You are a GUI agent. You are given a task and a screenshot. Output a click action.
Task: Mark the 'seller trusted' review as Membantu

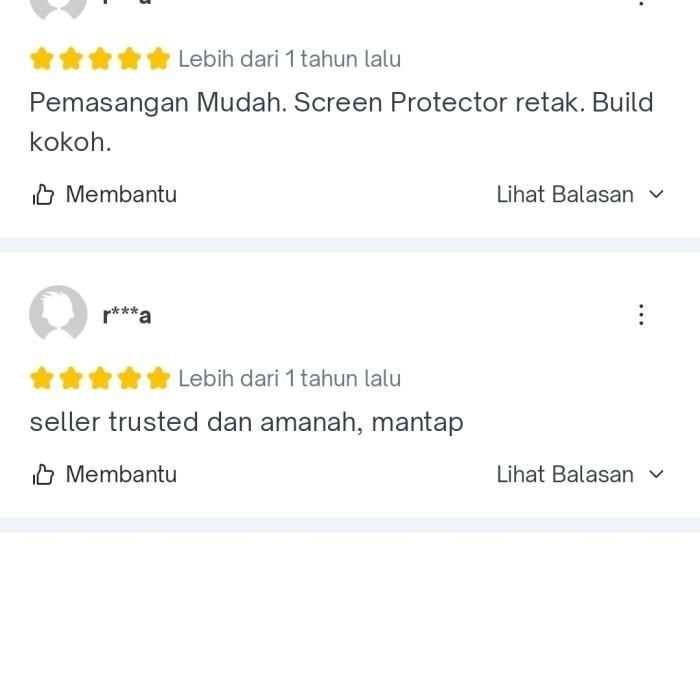tap(104, 474)
